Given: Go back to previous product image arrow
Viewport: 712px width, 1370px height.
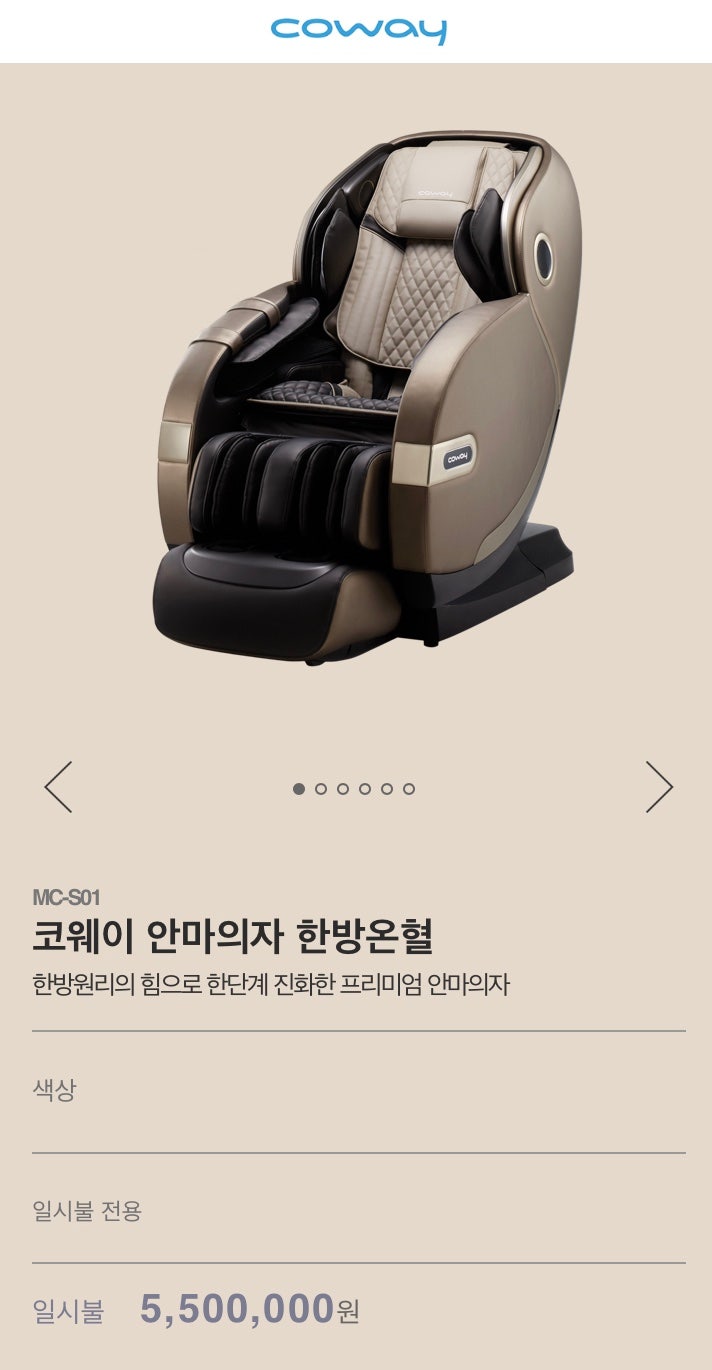Looking at the screenshot, I should point(58,787).
